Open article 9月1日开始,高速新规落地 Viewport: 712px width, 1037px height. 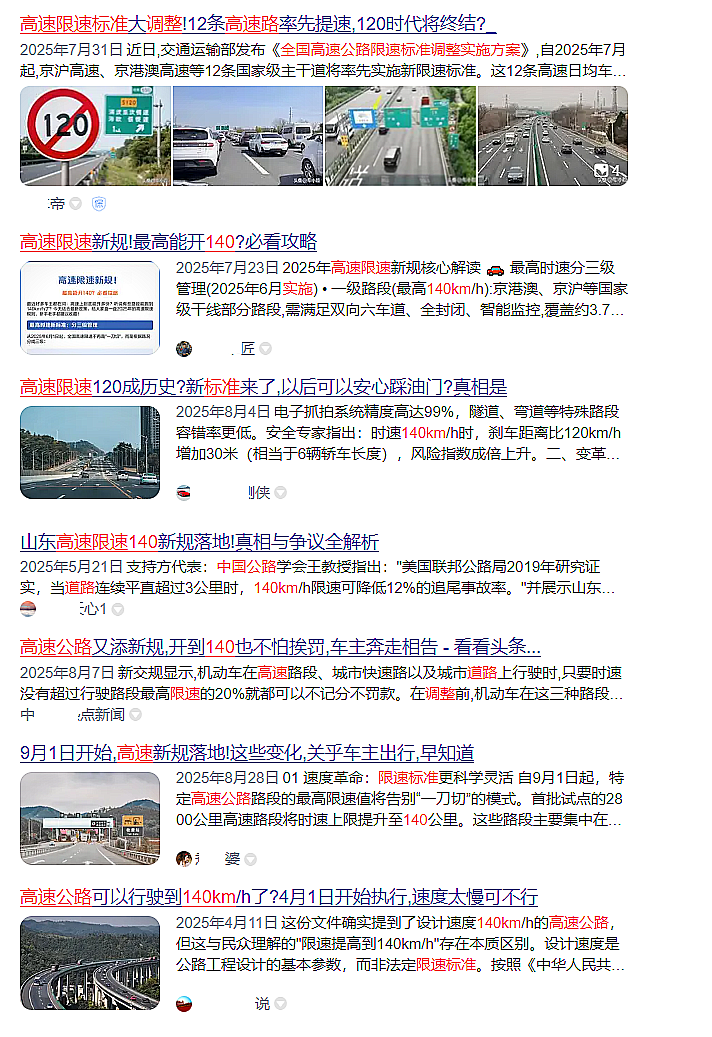tap(246, 753)
